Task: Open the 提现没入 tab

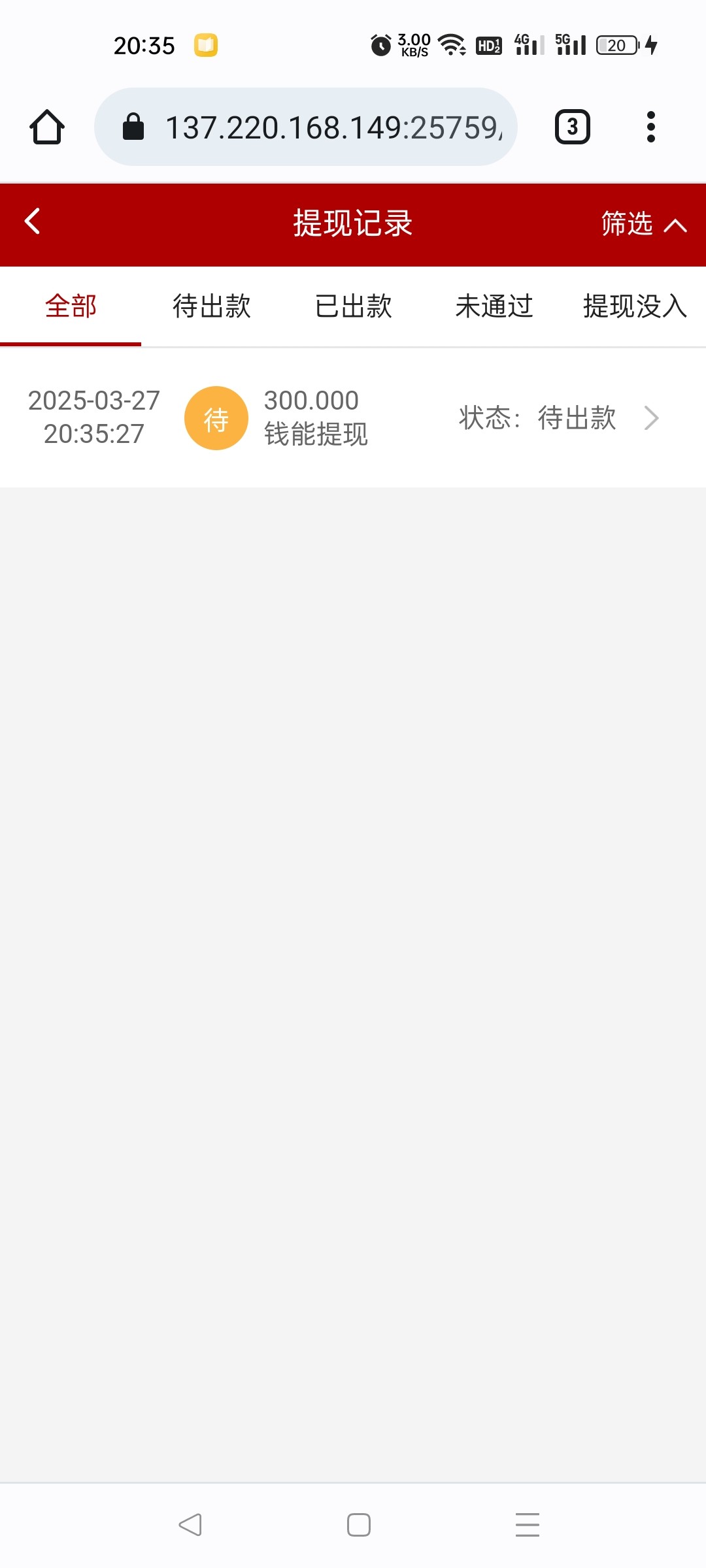Action: 635,306
